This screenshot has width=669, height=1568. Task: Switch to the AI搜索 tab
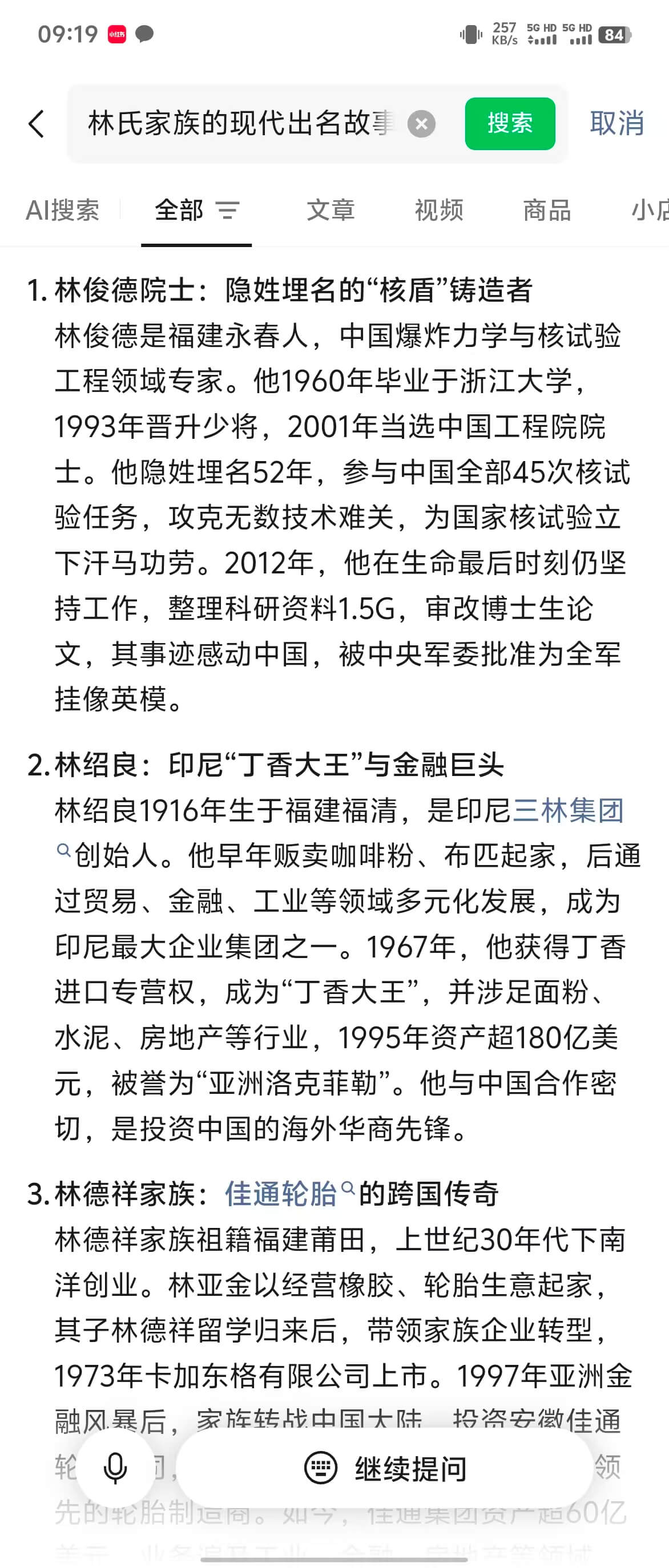coord(63,210)
